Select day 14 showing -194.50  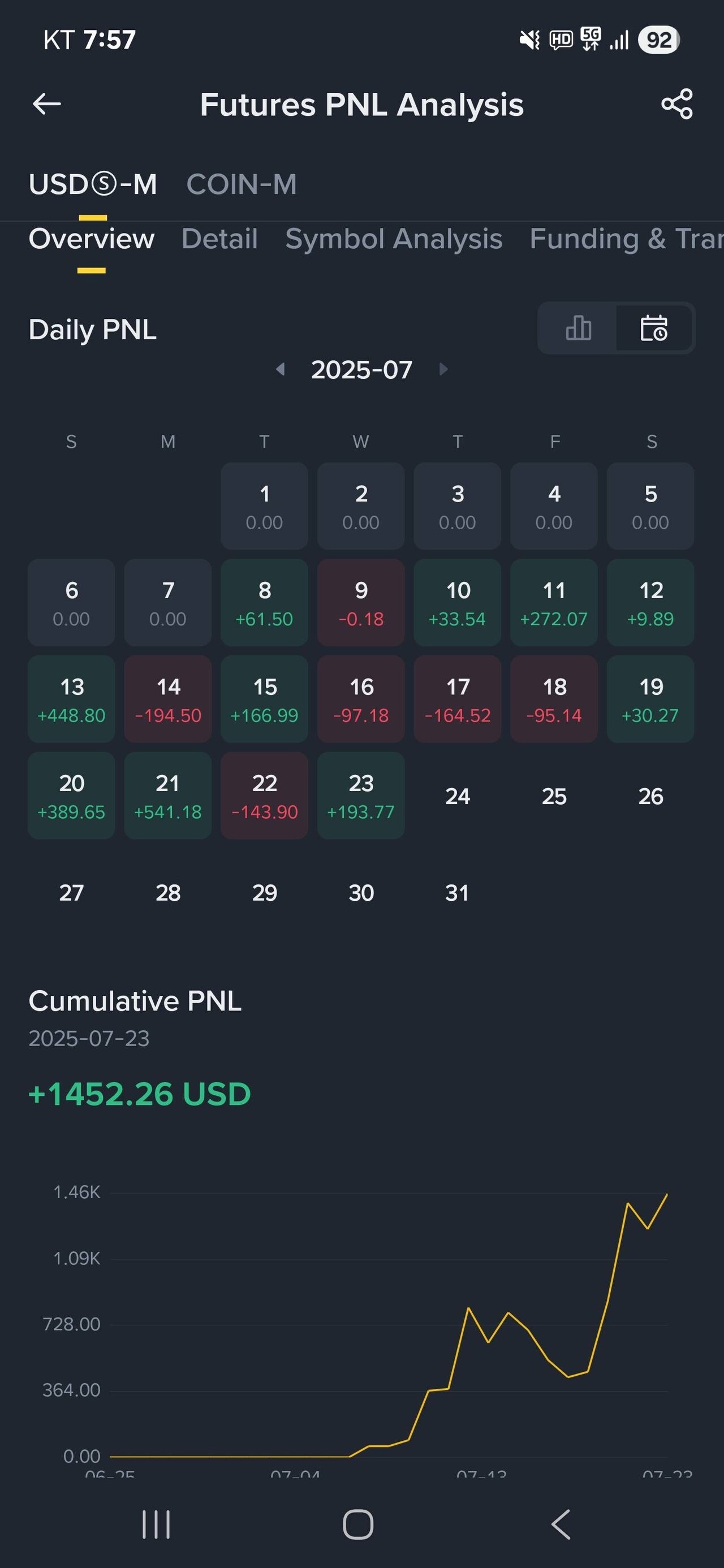pyautogui.click(x=168, y=699)
